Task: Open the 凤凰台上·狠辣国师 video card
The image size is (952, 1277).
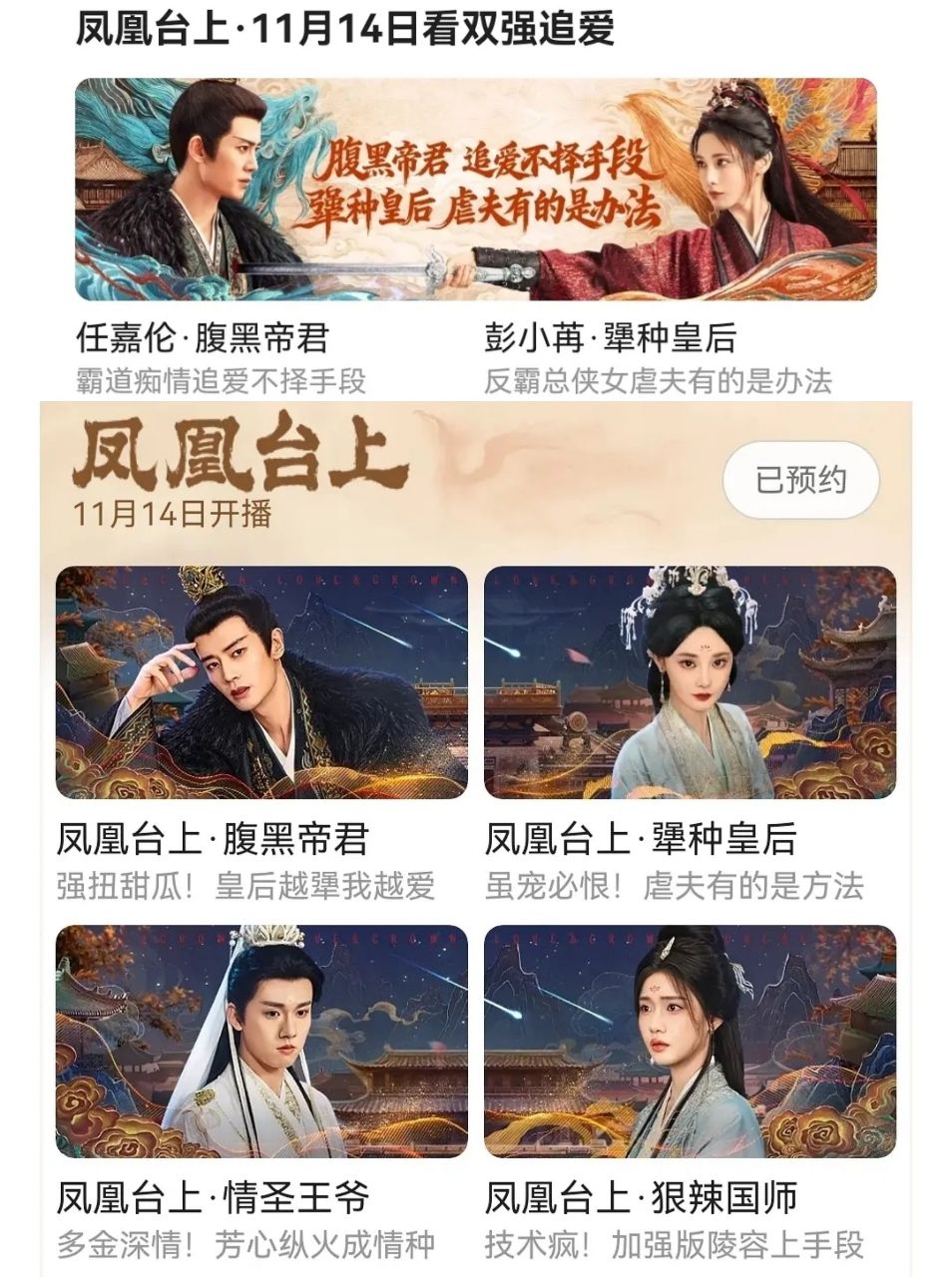Action: [690, 1041]
